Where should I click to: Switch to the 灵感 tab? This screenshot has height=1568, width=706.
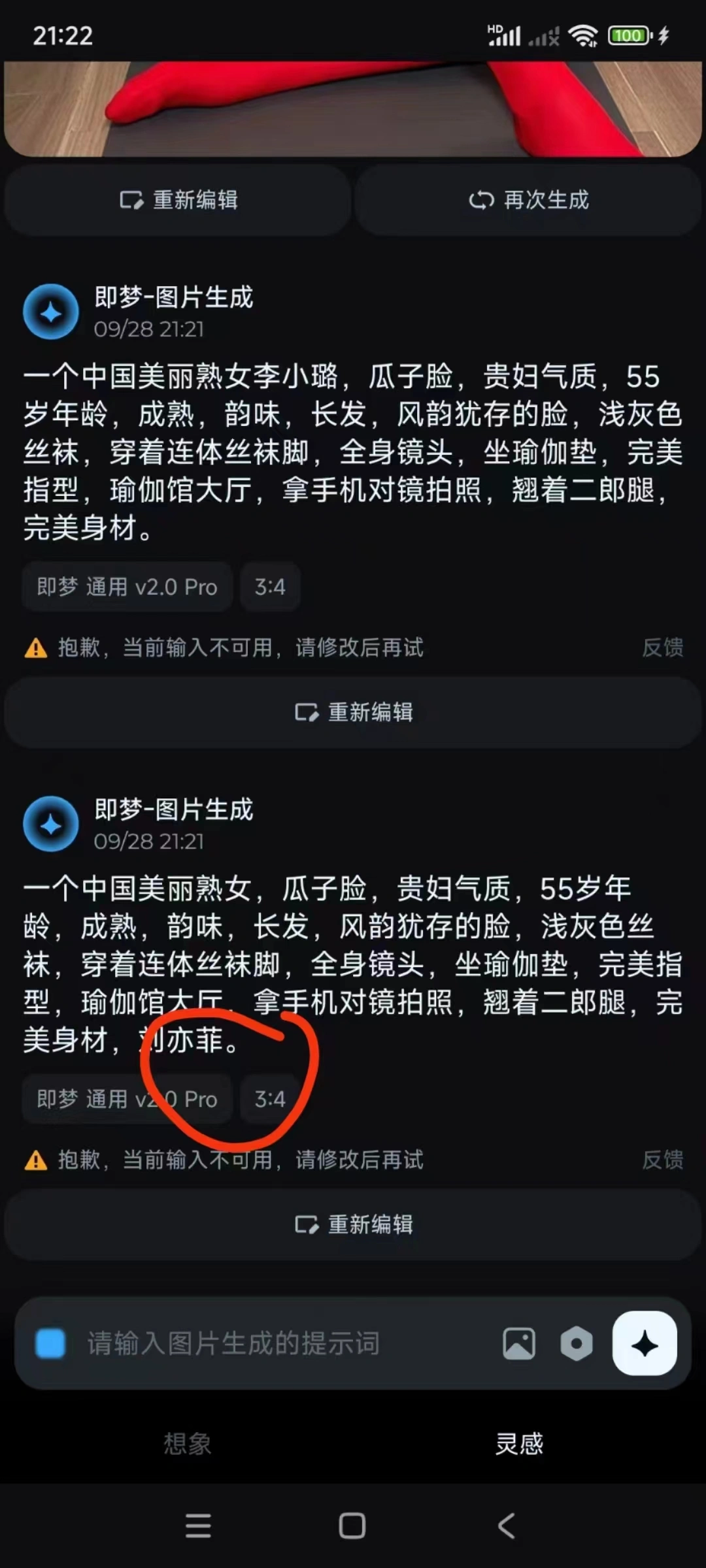[519, 1444]
